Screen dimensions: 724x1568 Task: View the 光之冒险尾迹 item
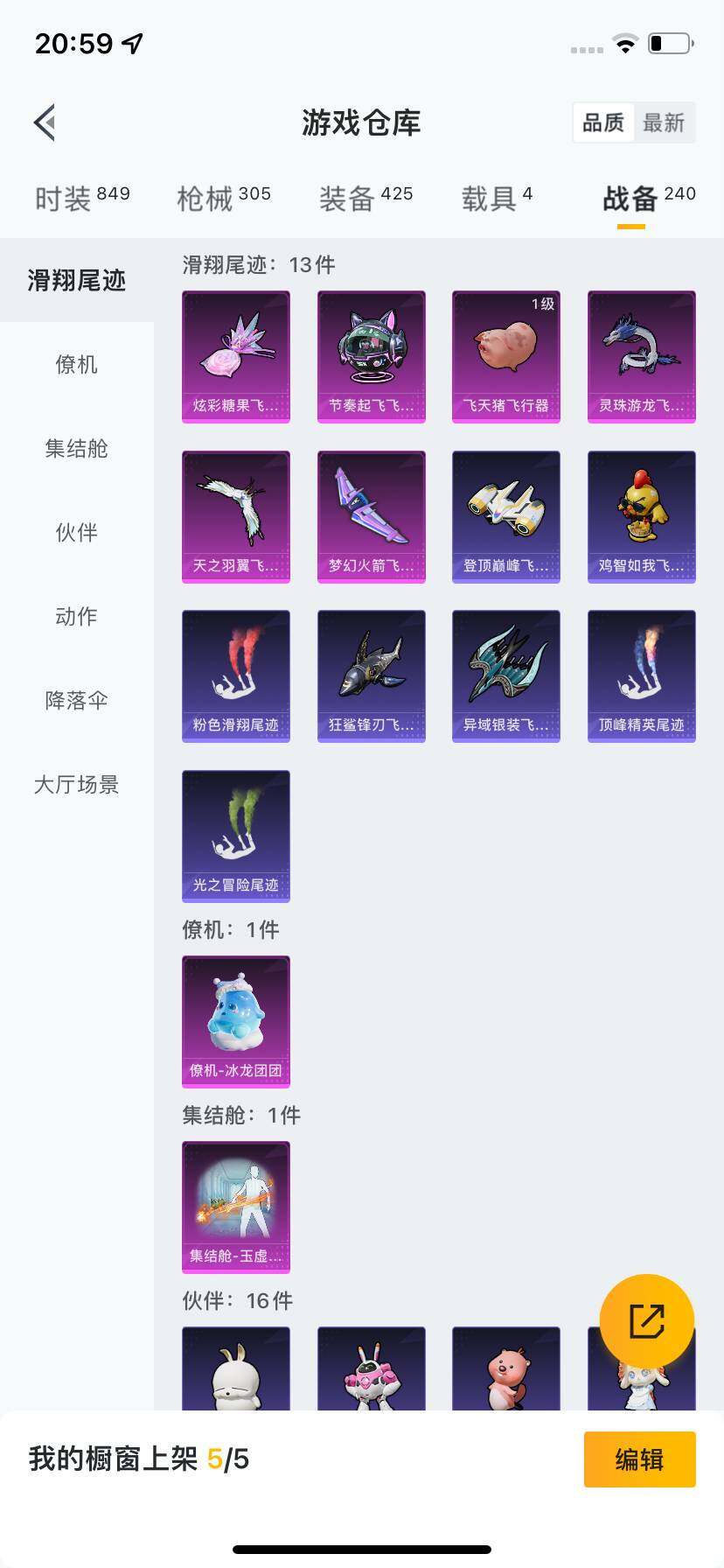click(x=236, y=836)
